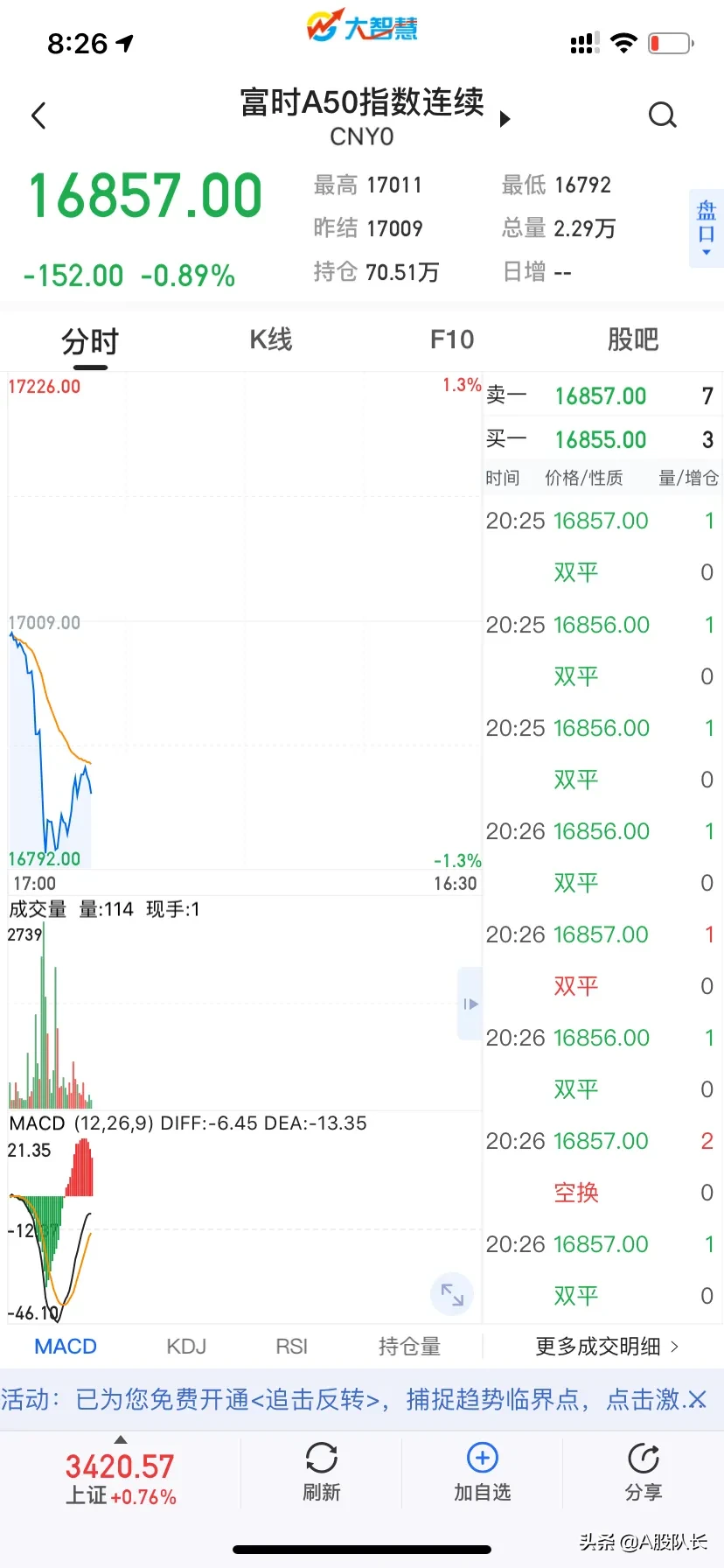Screen dimensions: 724x1568
Task: Select the 分时 tab
Action: coord(90,340)
